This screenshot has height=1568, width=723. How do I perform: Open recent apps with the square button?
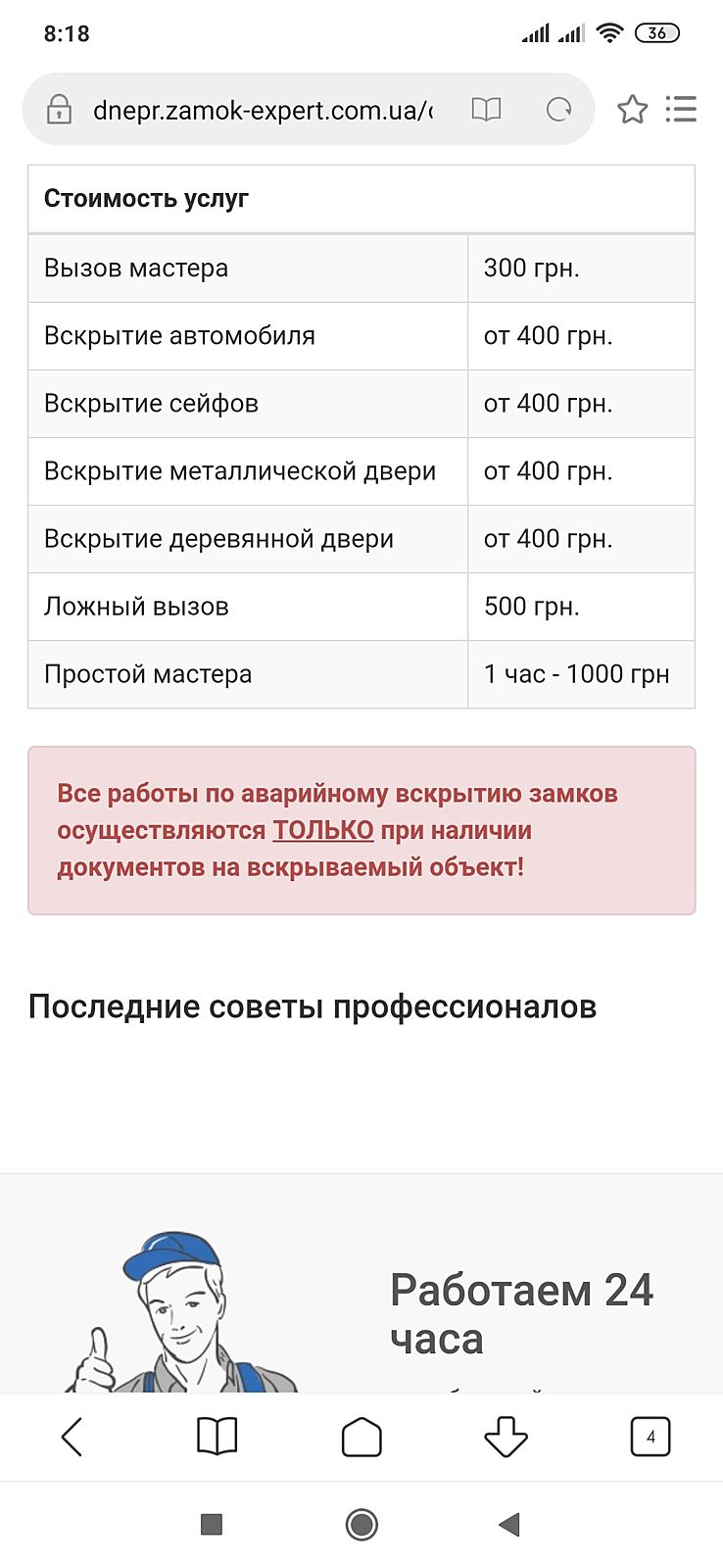(211, 1524)
